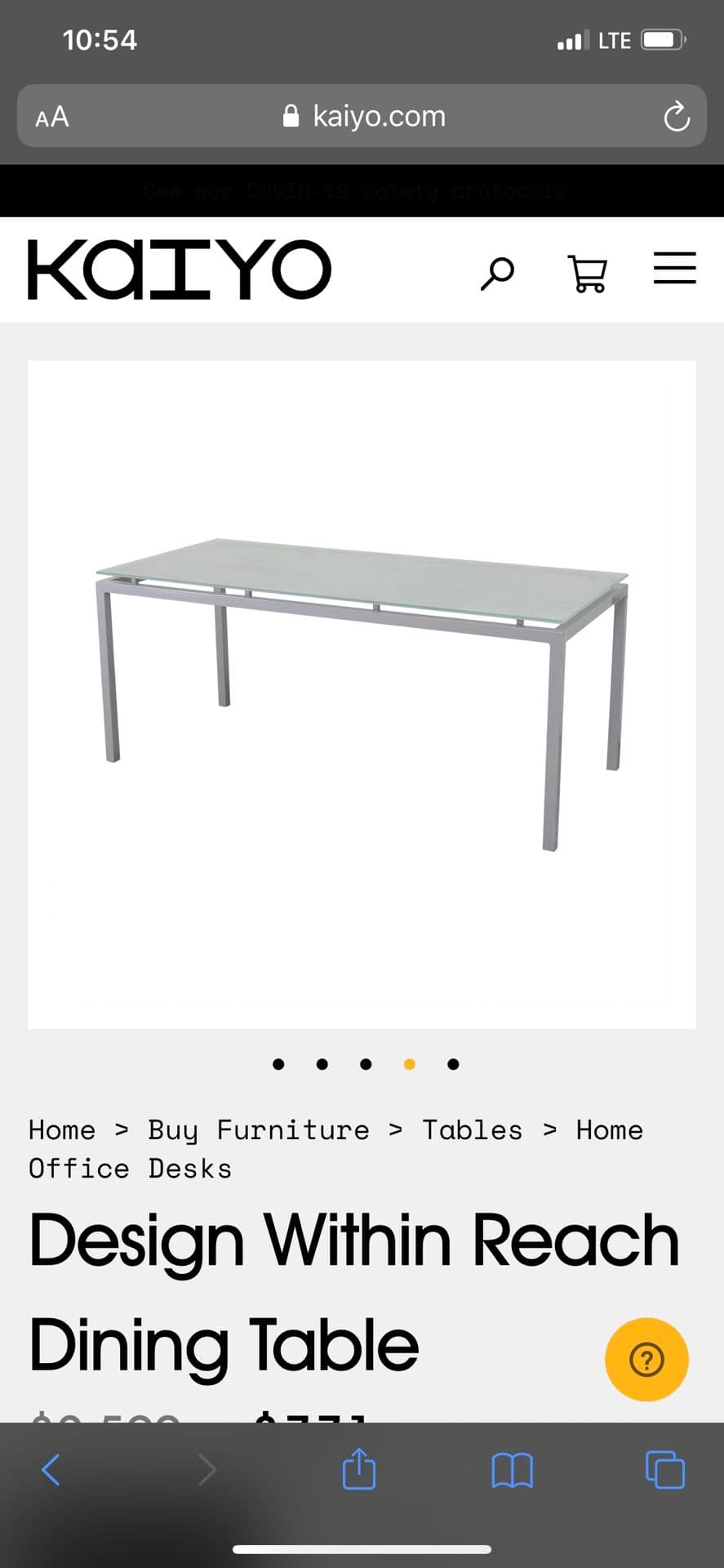Screen dimensions: 724x1568
Task: Show all open tabs
Action: [x=664, y=1470]
